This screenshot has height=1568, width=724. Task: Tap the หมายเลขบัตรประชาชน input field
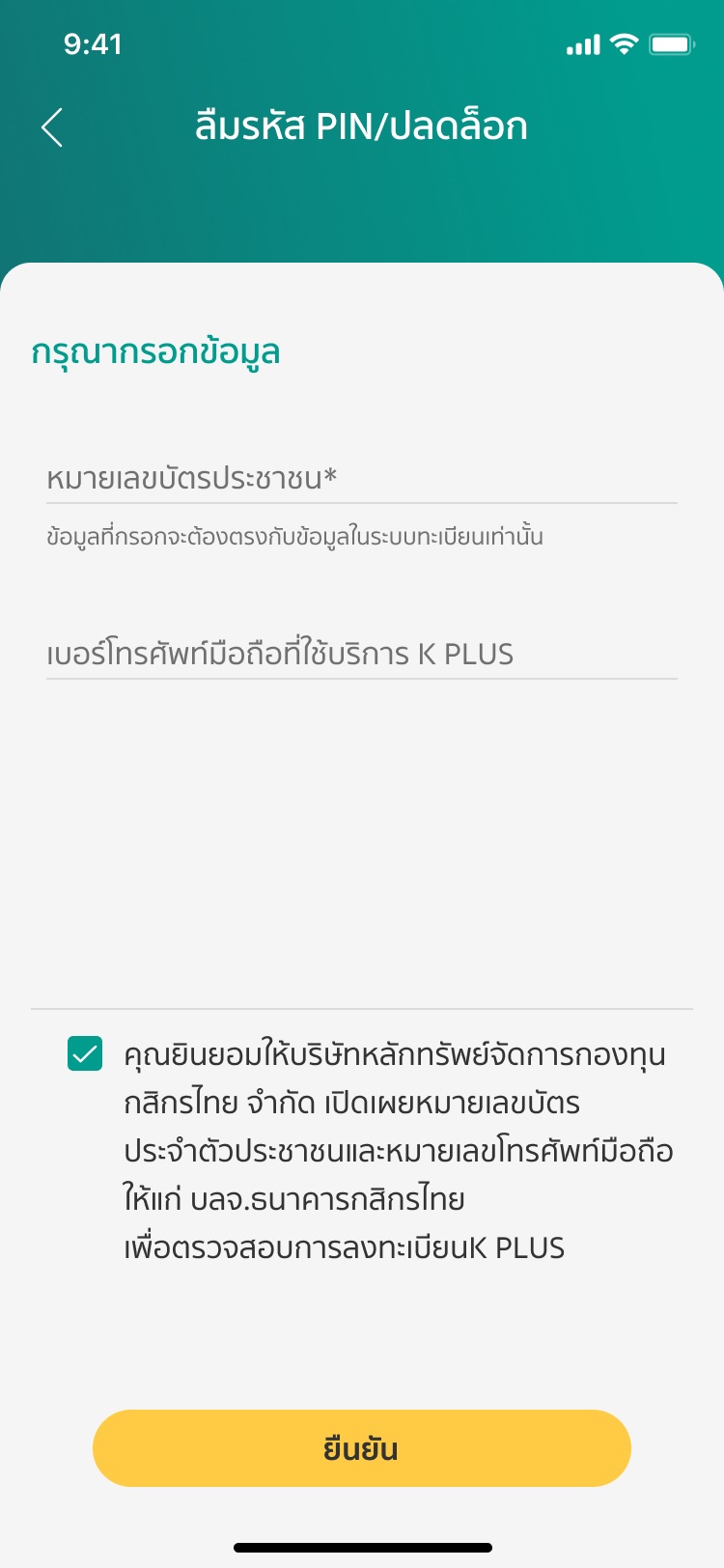(362, 478)
